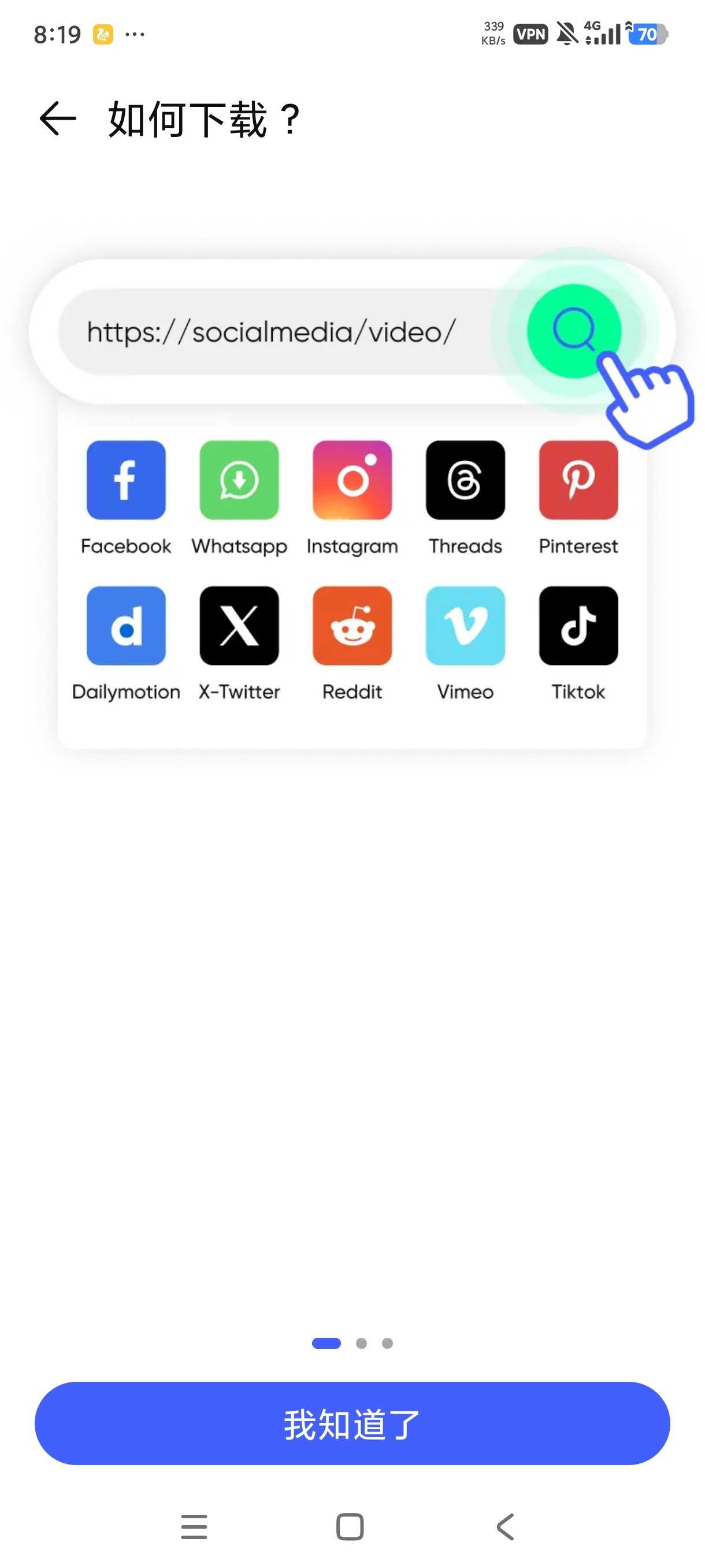Go back using the top arrow
The image size is (705, 1568).
click(x=58, y=119)
